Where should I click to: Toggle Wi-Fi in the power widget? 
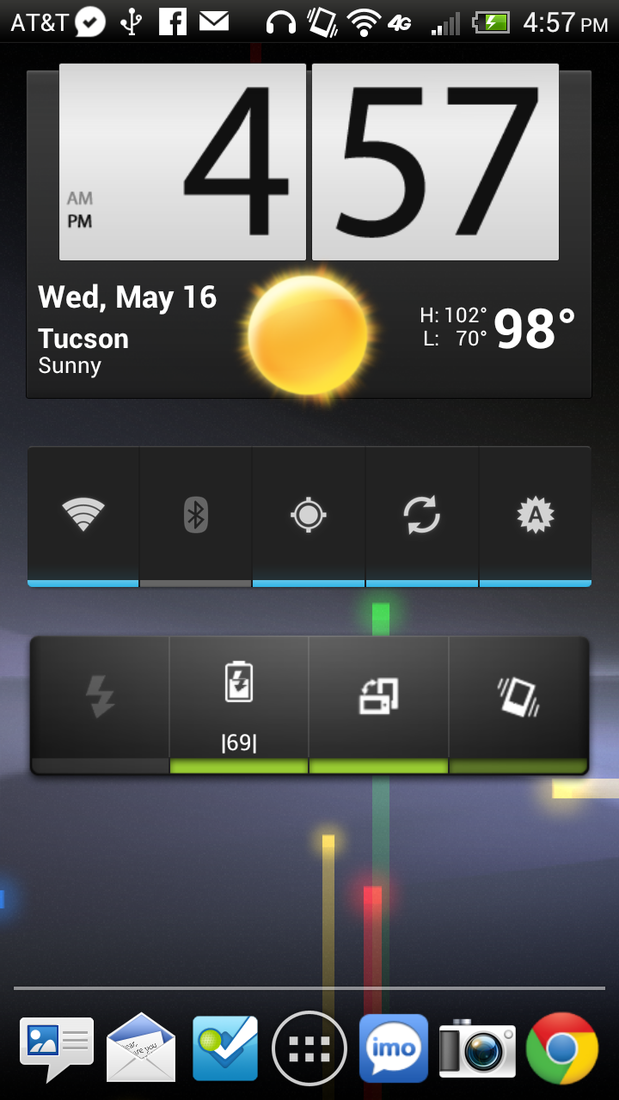(84, 516)
